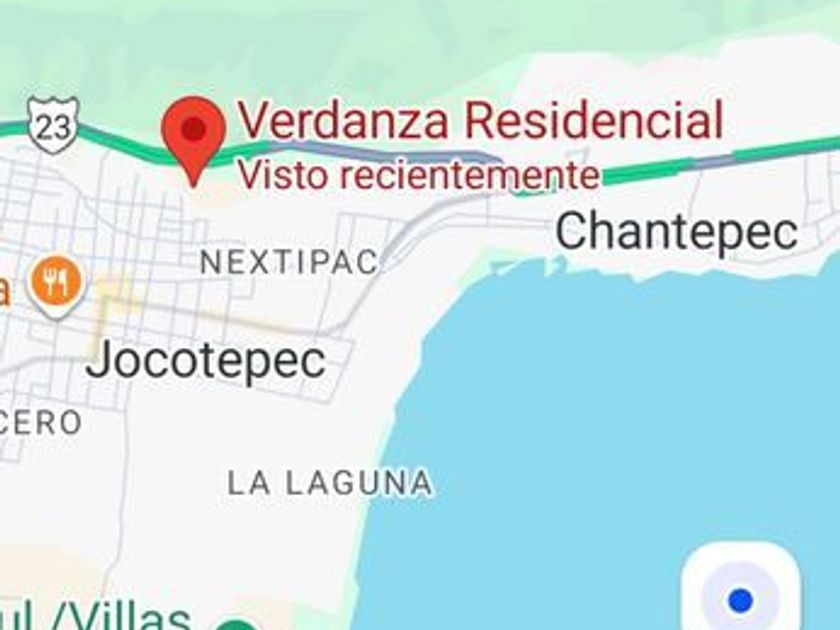Open the Verdanza Residencial place label

point(480,123)
